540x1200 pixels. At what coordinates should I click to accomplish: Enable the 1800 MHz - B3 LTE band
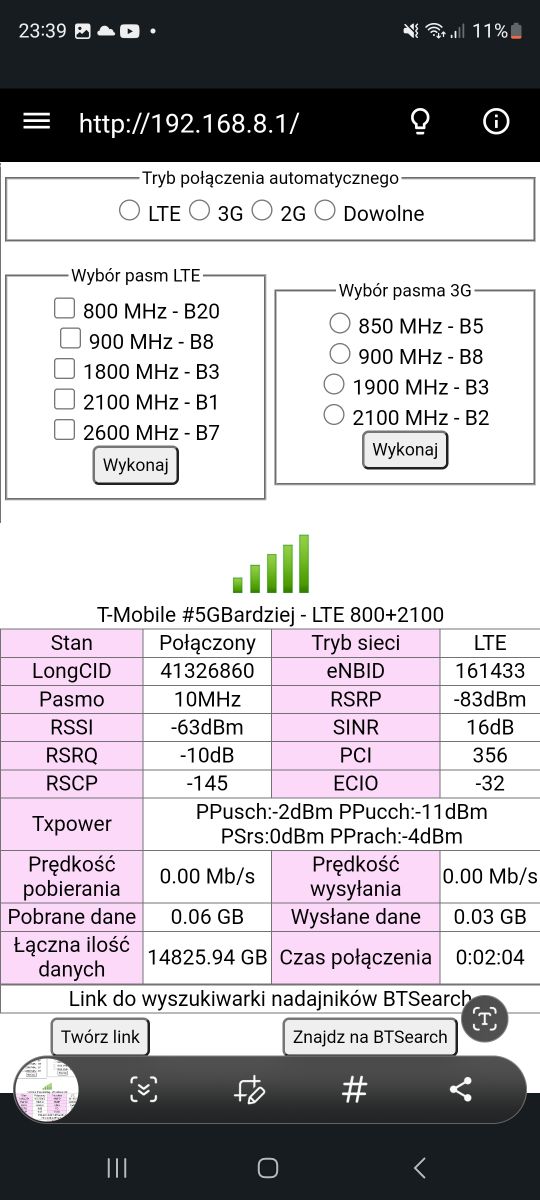(x=64, y=369)
